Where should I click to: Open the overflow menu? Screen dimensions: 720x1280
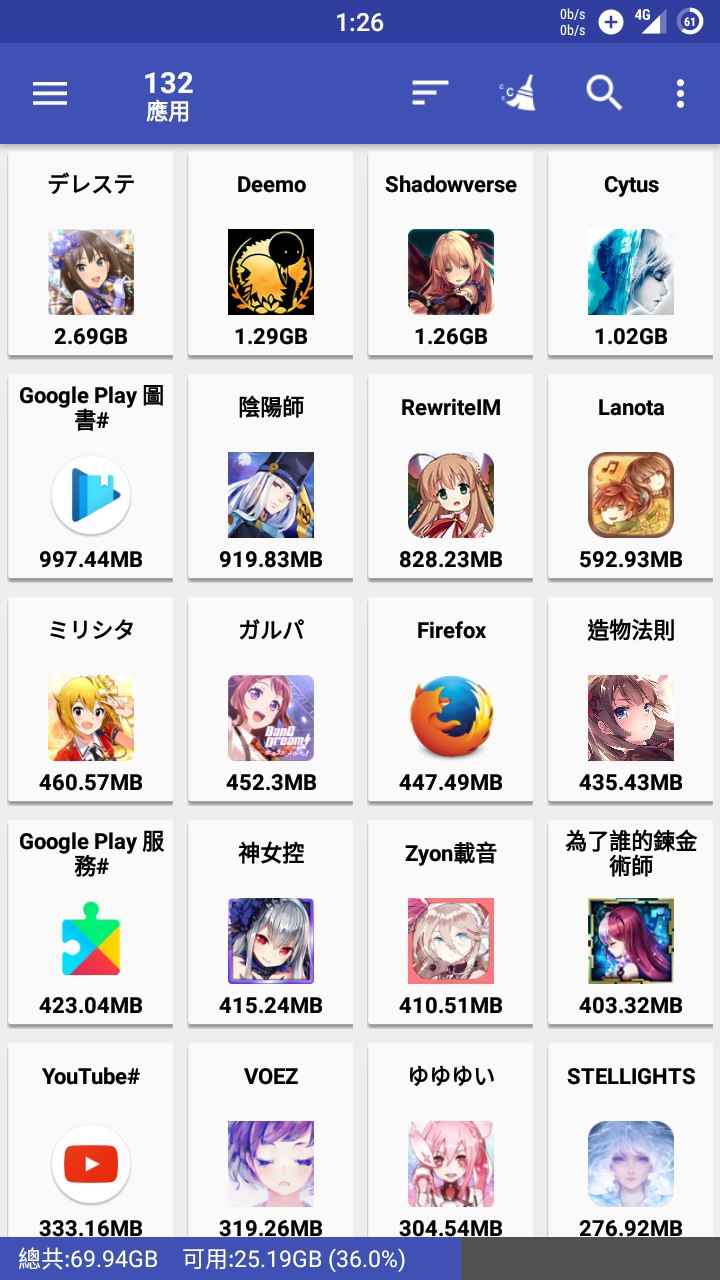pos(680,94)
